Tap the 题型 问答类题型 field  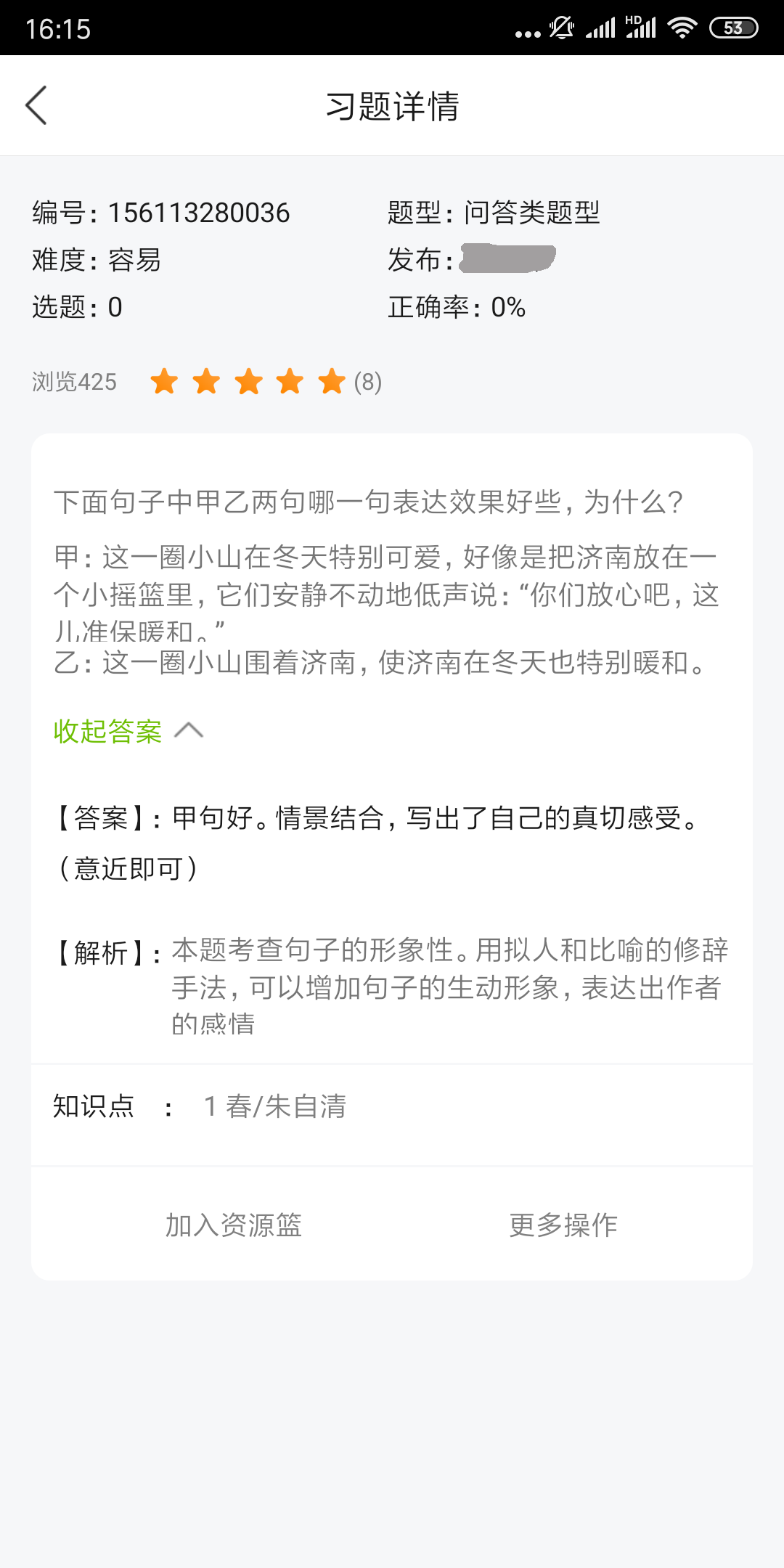pos(494,211)
